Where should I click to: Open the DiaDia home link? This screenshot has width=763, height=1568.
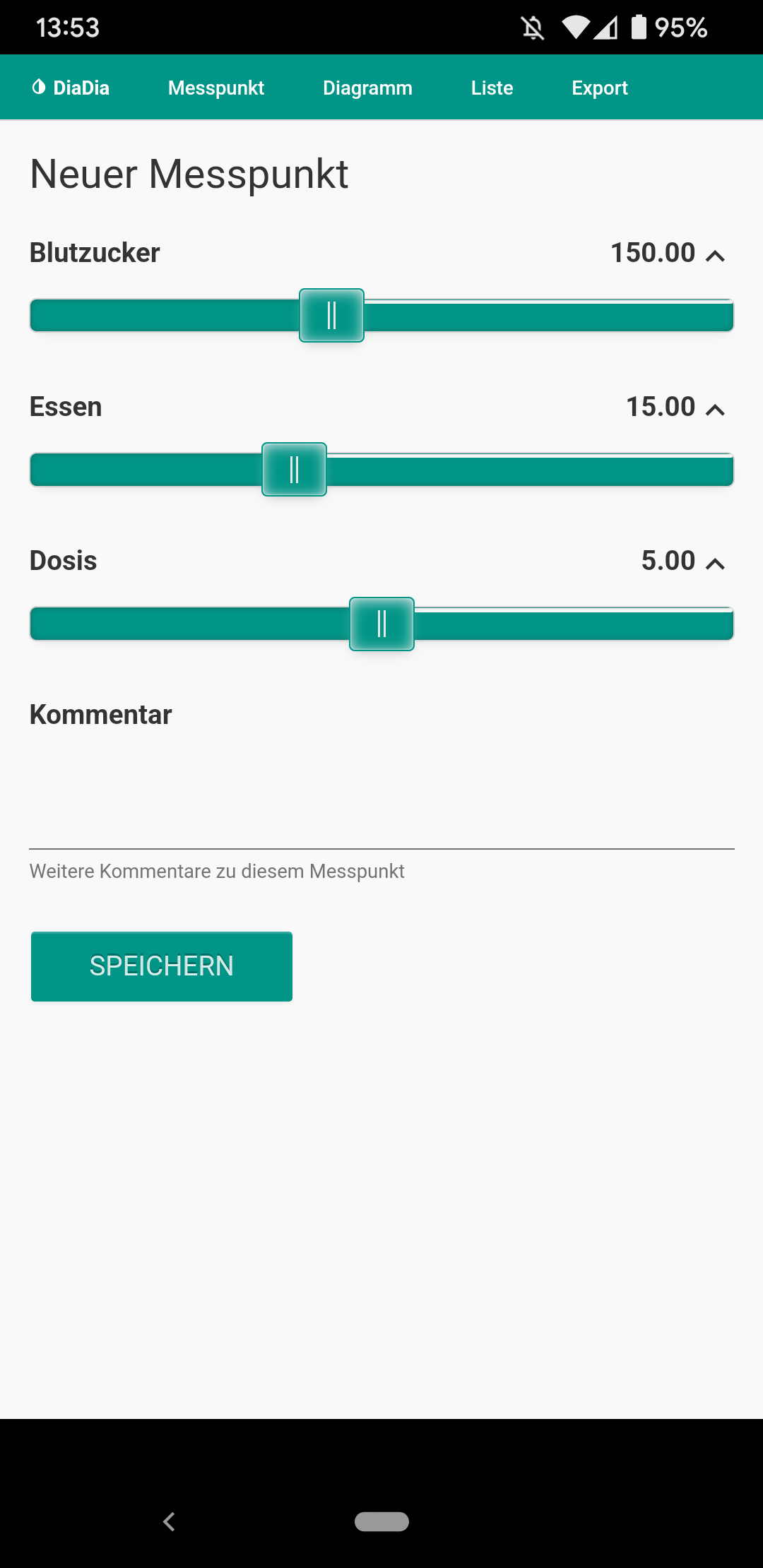[x=71, y=88]
